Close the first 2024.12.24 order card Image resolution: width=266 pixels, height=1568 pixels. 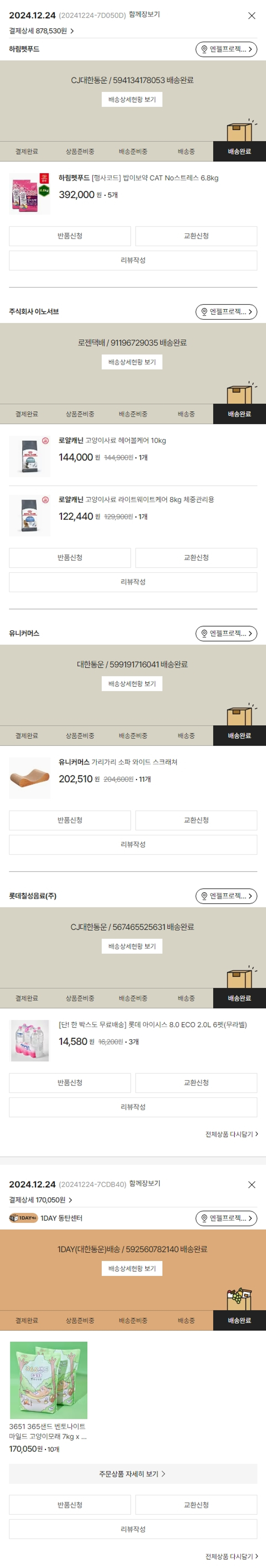pyautogui.click(x=251, y=15)
